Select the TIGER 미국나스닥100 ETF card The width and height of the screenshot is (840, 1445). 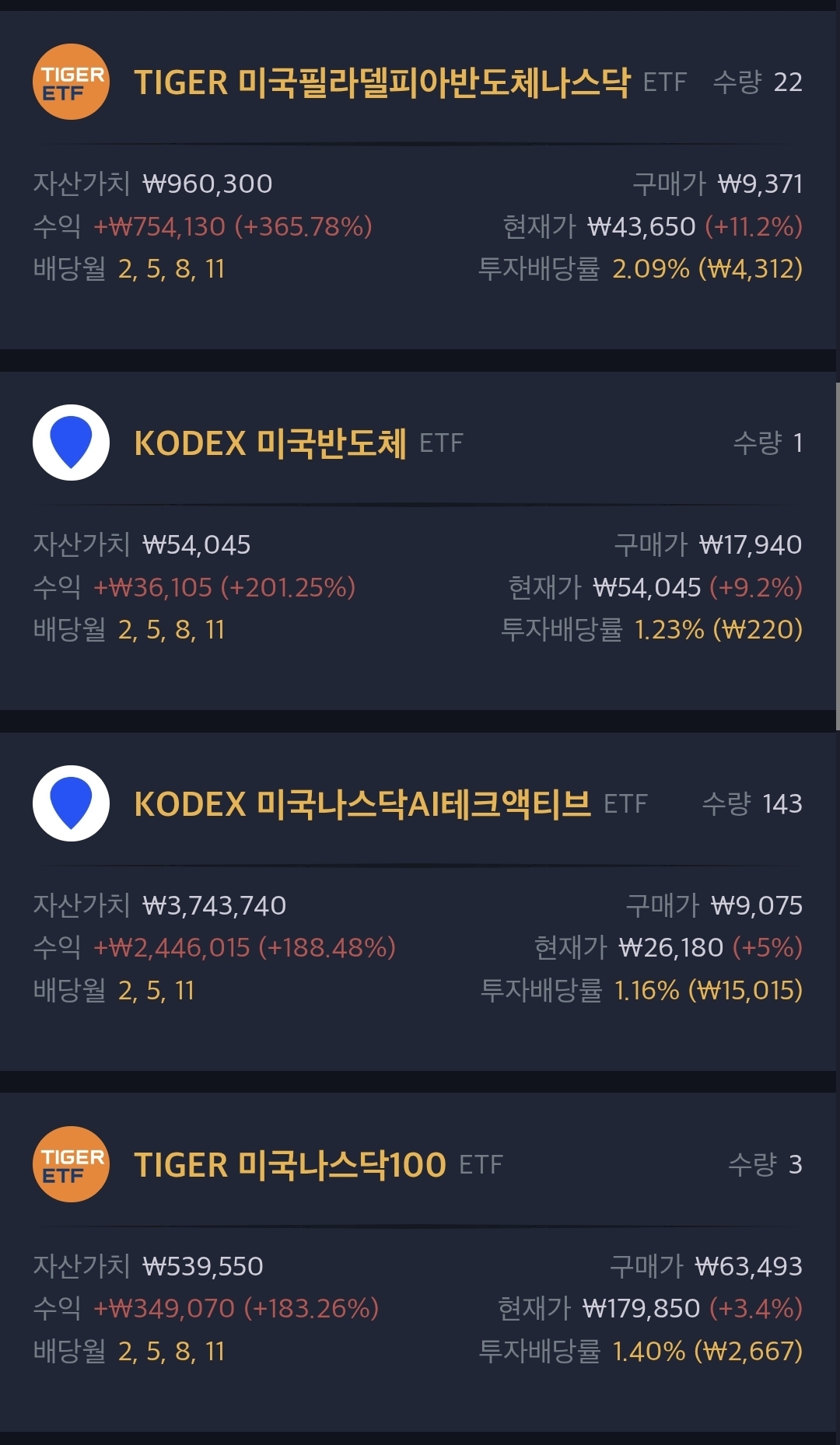pyautogui.click(x=418, y=1262)
